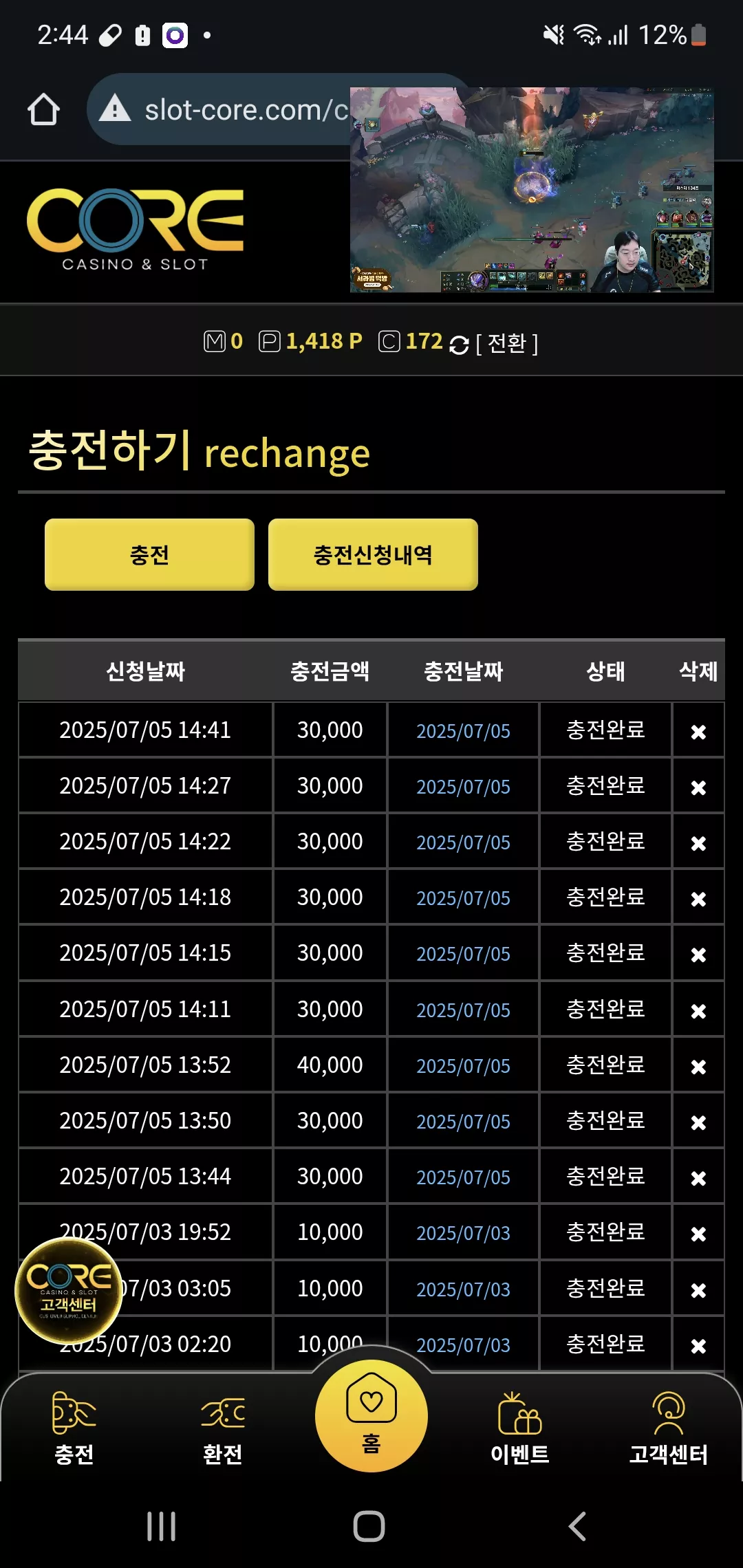
Task: Switch to the 환전 tab
Action: (x=223, y=1428)
